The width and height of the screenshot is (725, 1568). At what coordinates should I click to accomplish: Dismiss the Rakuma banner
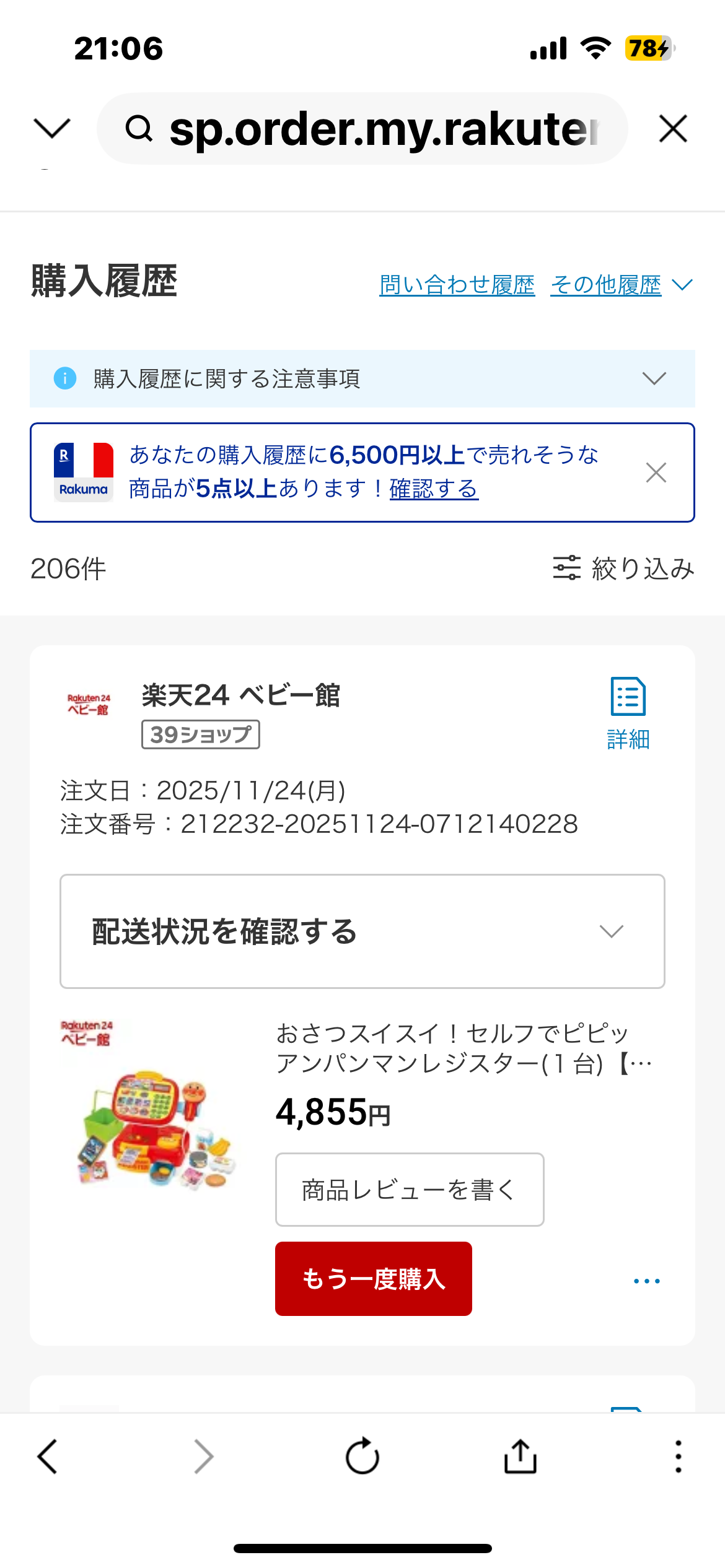pos(656,473)
